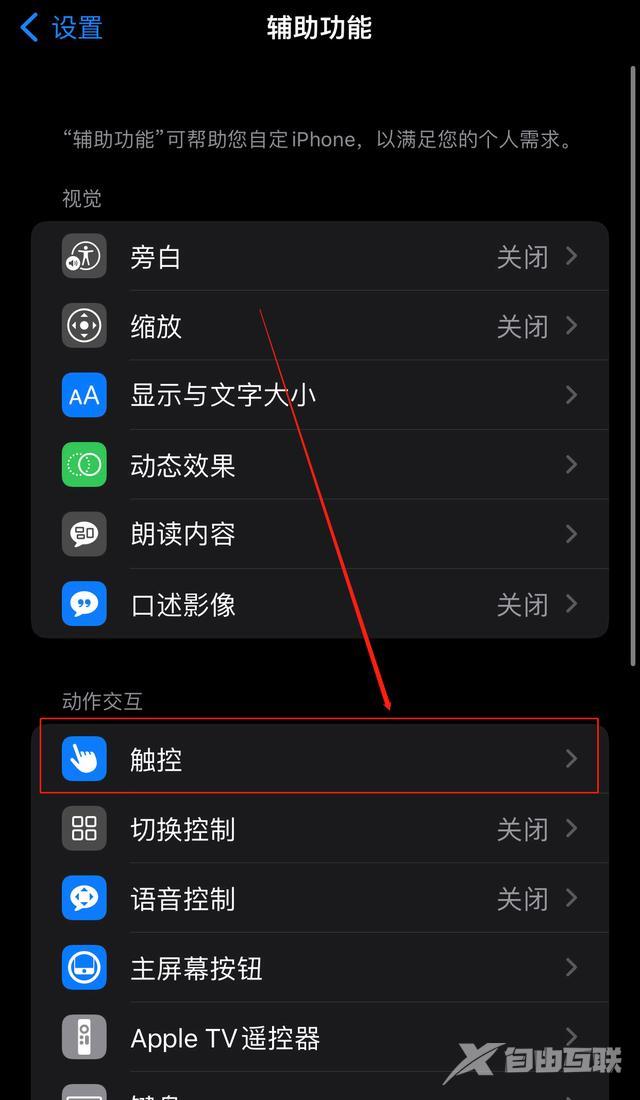Viewport: 640px width, 1100px height.
Task: Open 触控 settings
Action: pyautogui.click(x=320, y=758)
